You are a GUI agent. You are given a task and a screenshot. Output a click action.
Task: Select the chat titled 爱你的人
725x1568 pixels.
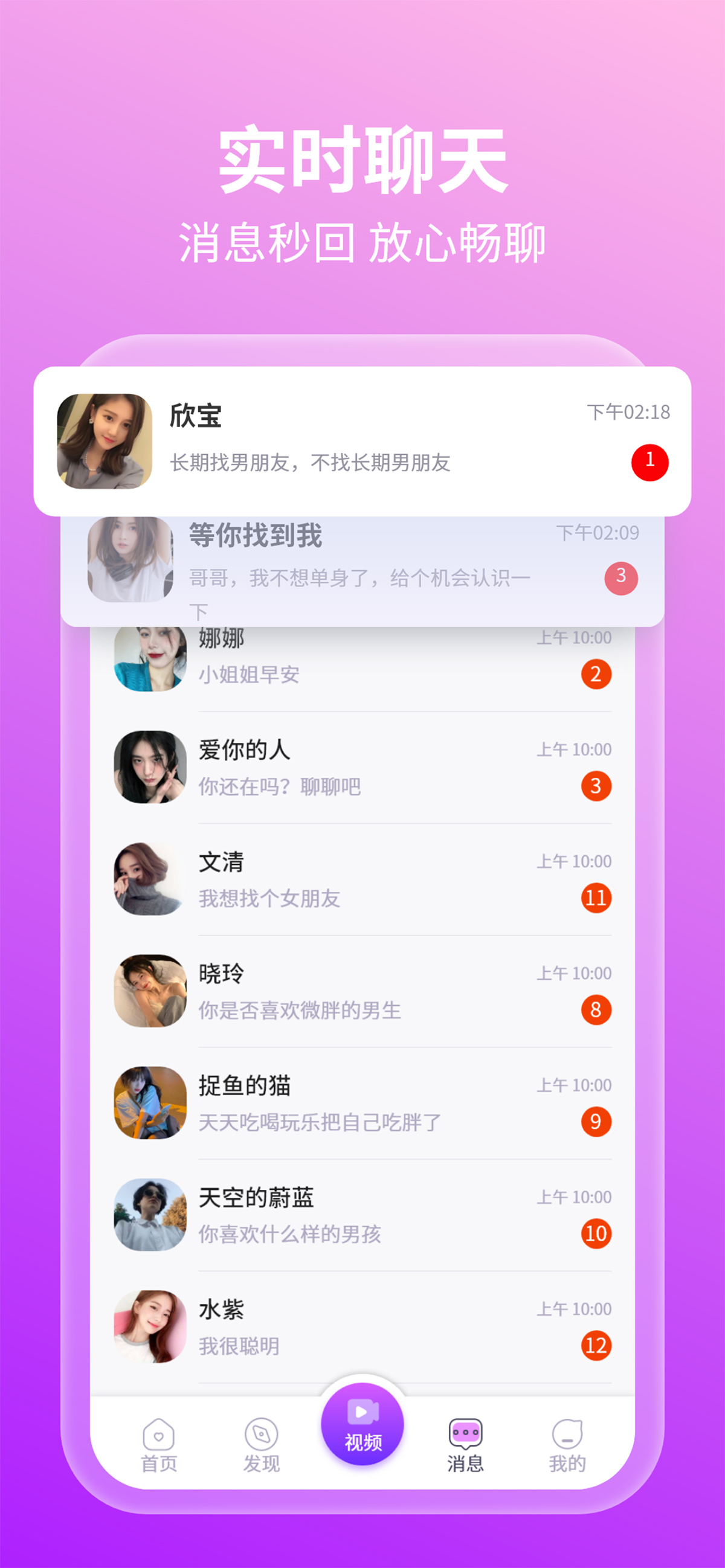(362, 767)
